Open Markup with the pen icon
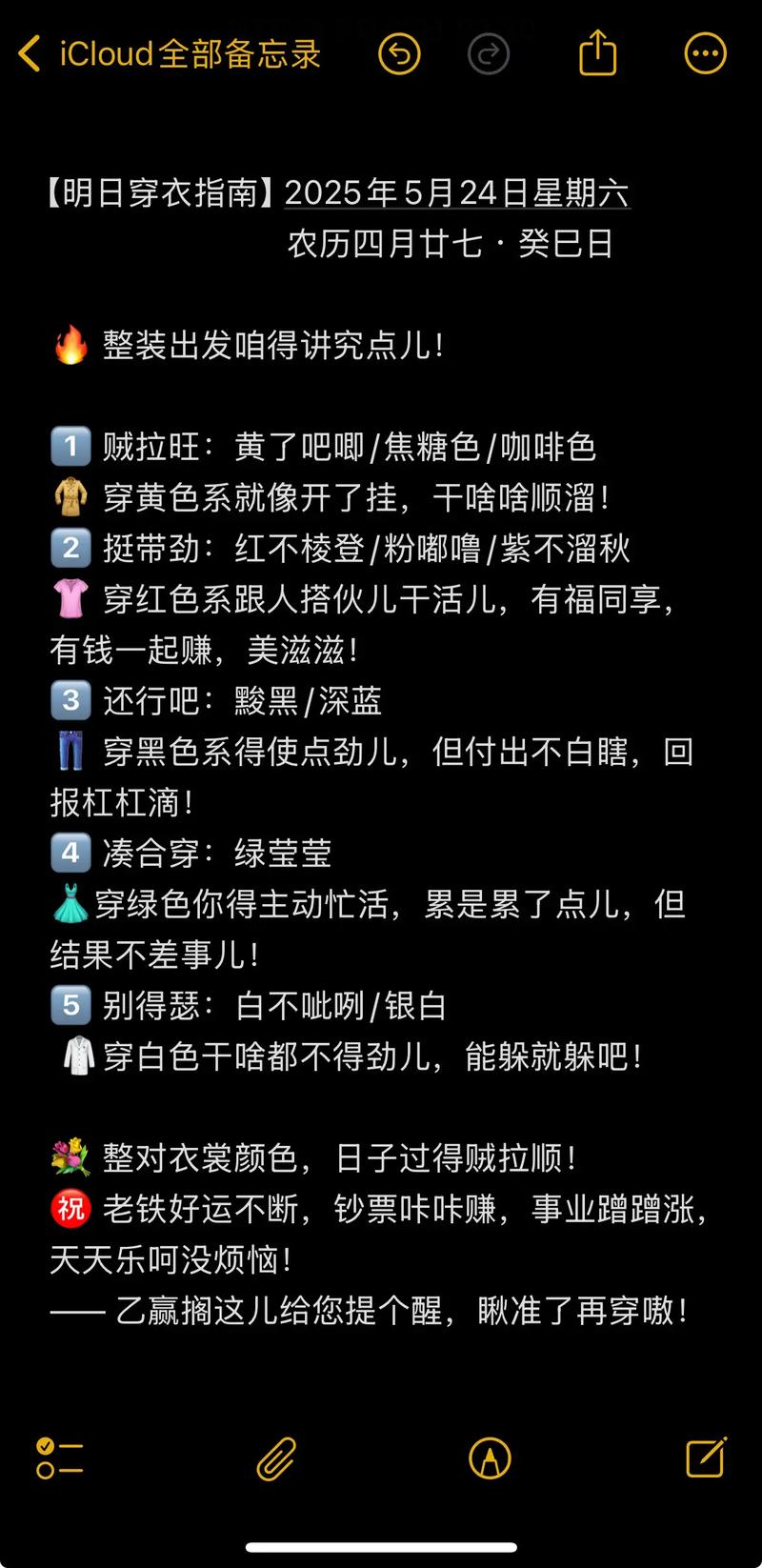This screenshot has width=762, height=1568. (489, 1457)
